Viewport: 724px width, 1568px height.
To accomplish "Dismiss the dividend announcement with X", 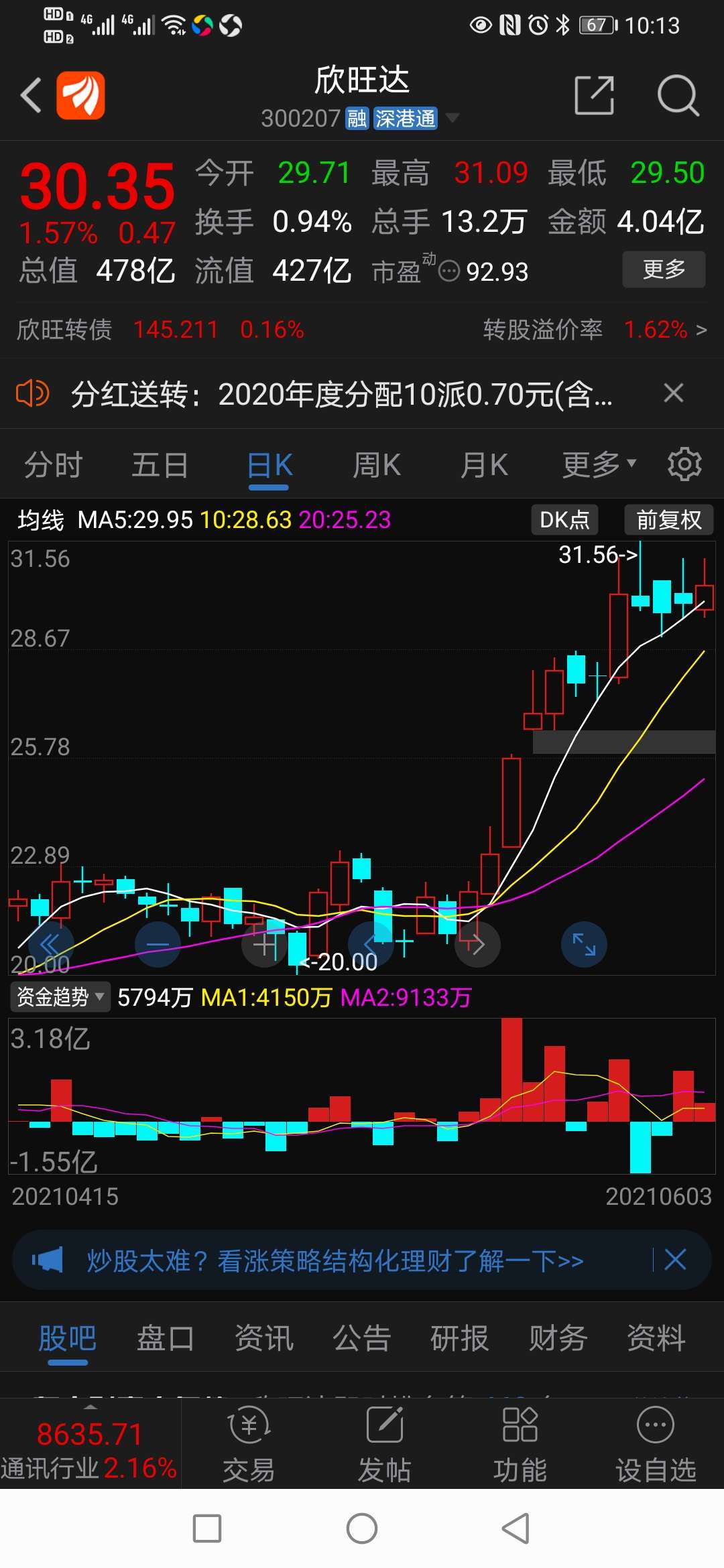I will point(674,393).
